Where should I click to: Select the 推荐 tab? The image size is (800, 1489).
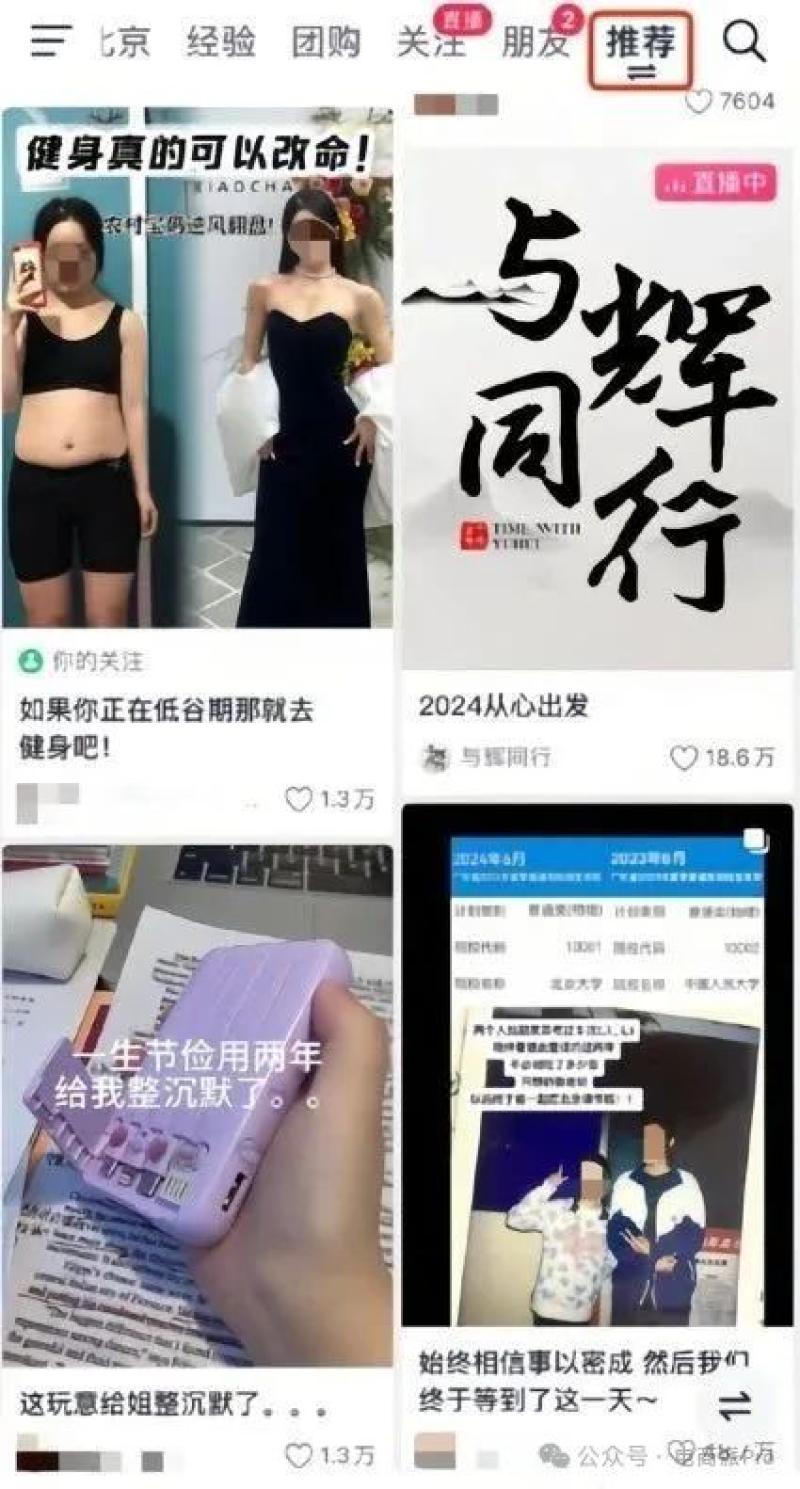(640, 44)
